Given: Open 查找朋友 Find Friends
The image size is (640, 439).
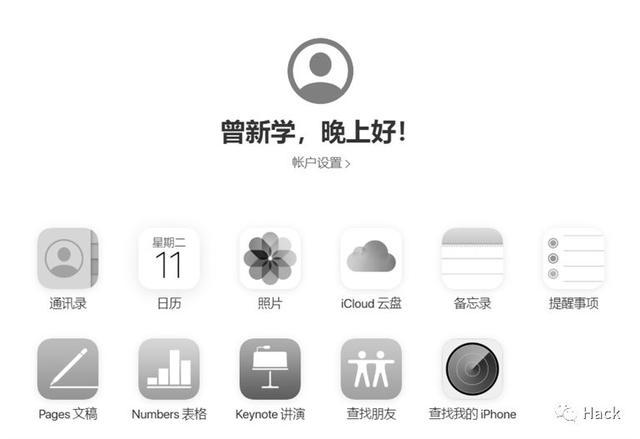Looking at the screenshot, I should click(x=371, y=369).
